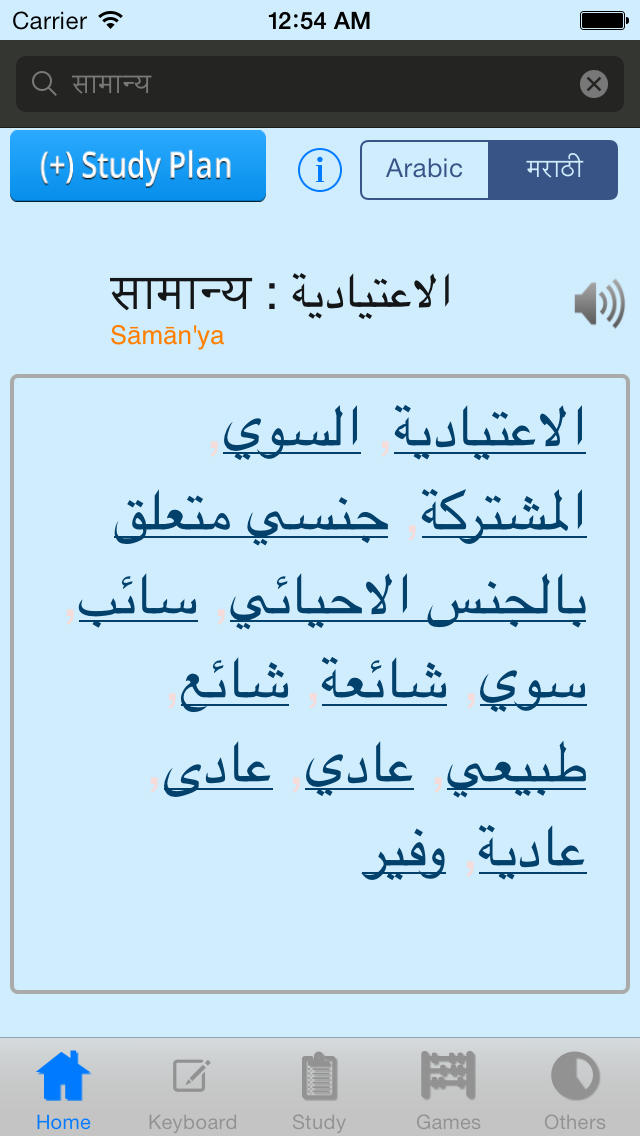Play pronunciation with speaker icon
This screenshot has width=640, height=1136.
click(x=599, y=304)
